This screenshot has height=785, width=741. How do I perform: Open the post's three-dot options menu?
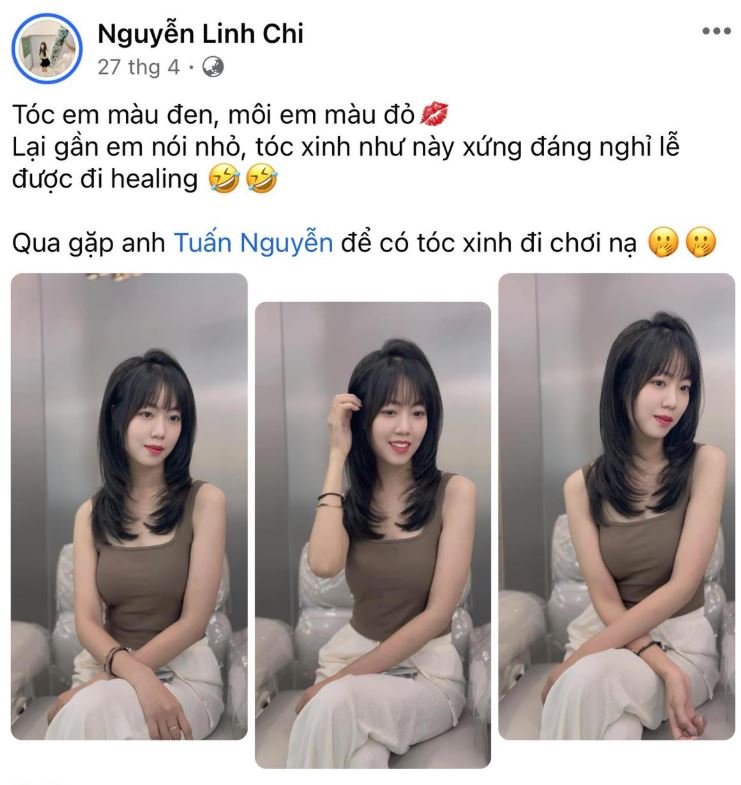click(716, 32)
